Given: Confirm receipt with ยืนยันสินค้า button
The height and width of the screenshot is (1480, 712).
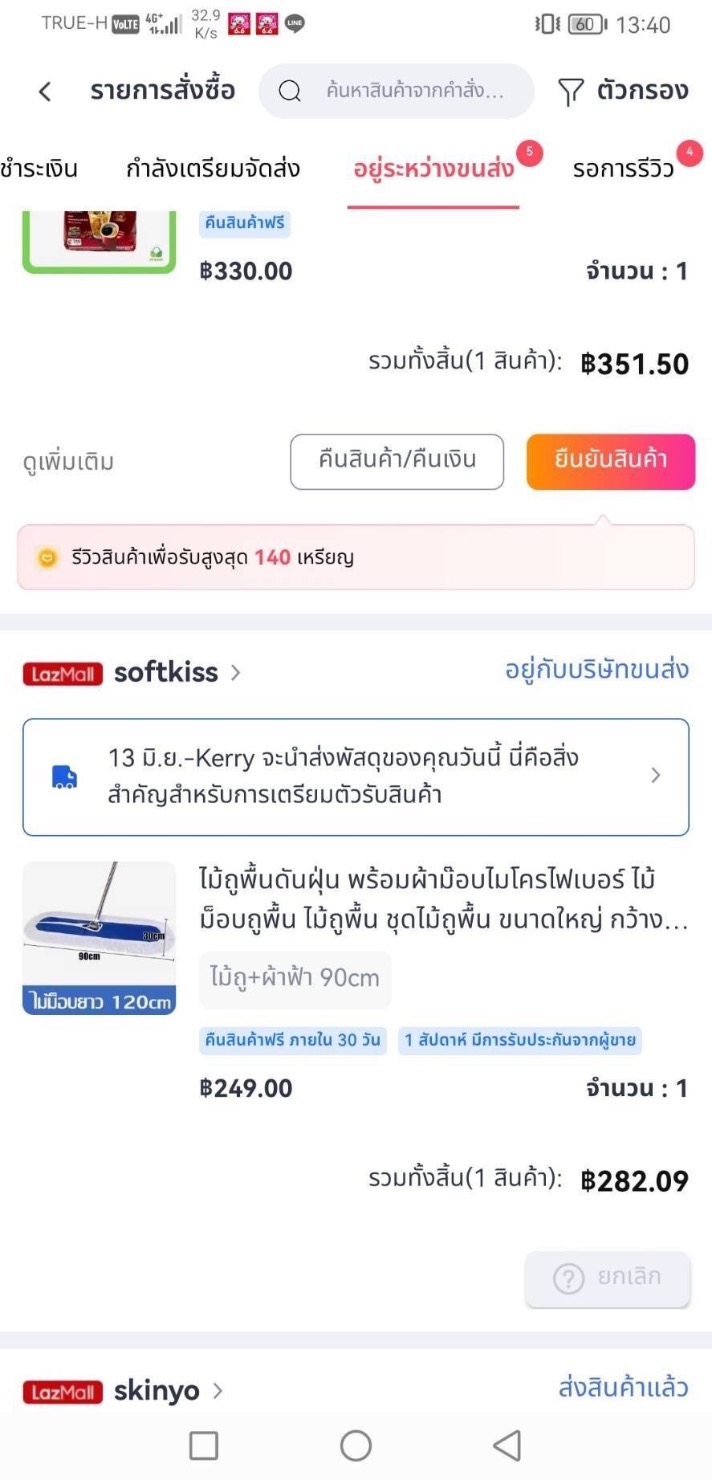Looking at the screenshot, I should [x=610, y=461].
